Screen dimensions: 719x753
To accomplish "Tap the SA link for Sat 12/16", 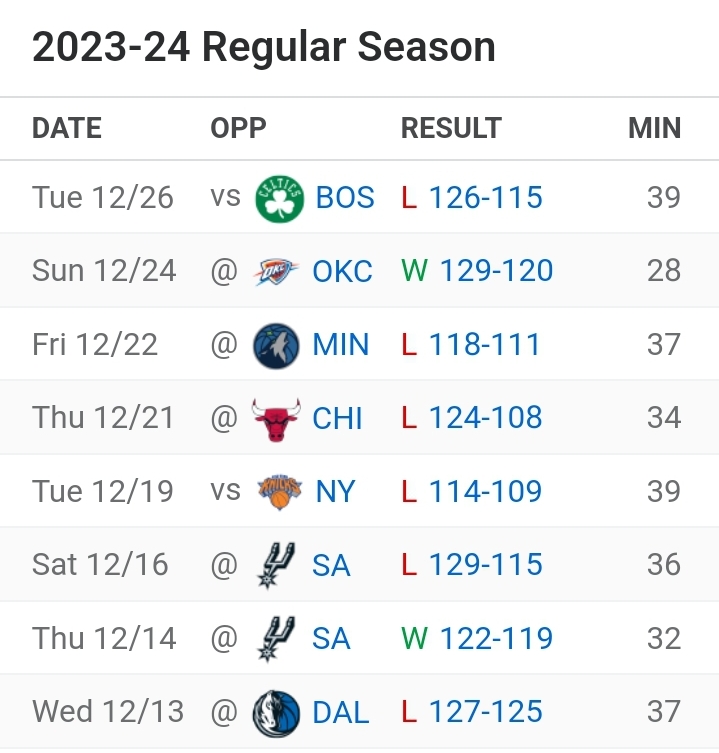I will [x=331, y=565].
